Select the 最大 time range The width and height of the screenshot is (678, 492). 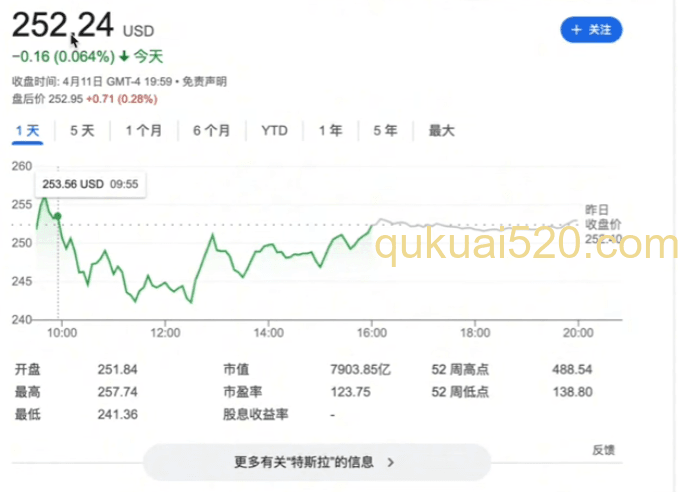tap(441, 130)
